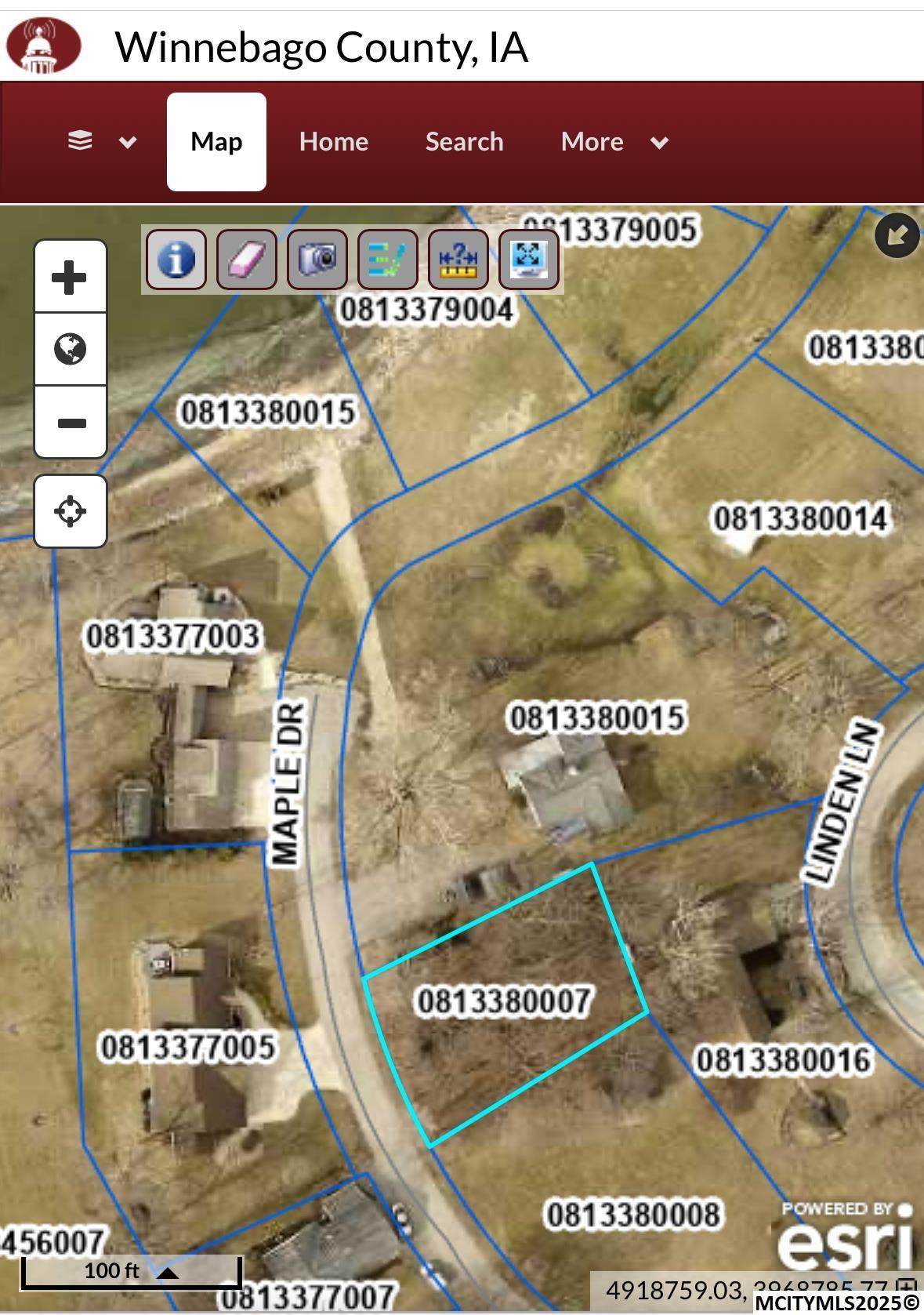This screenshot has width=924, height=1315.
Task: Go to the Home tab
Action: pos(334,142)
